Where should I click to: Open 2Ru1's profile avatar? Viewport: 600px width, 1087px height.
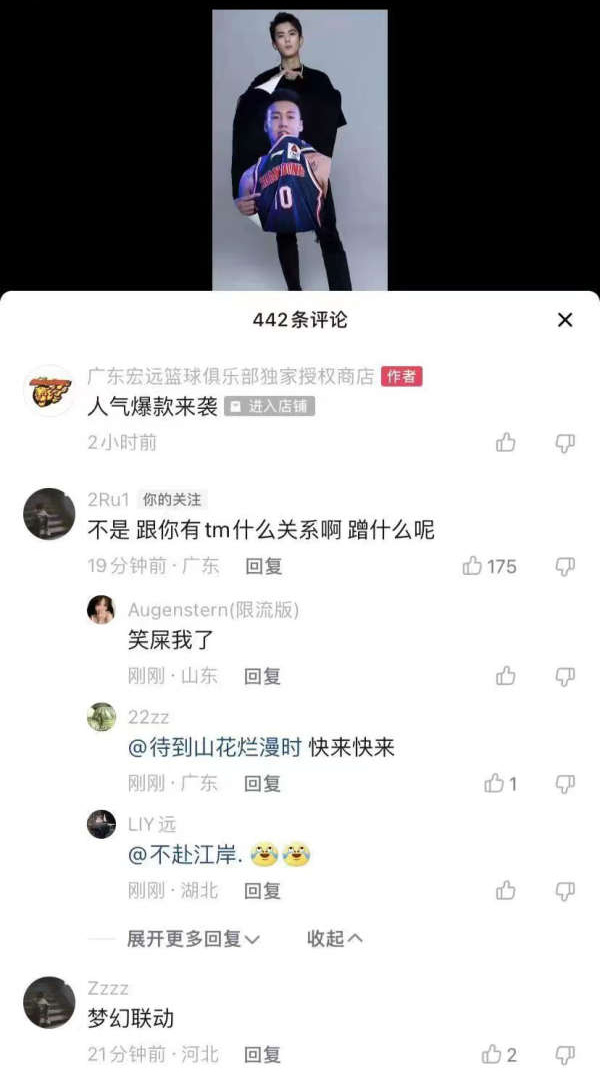point(49,514)
